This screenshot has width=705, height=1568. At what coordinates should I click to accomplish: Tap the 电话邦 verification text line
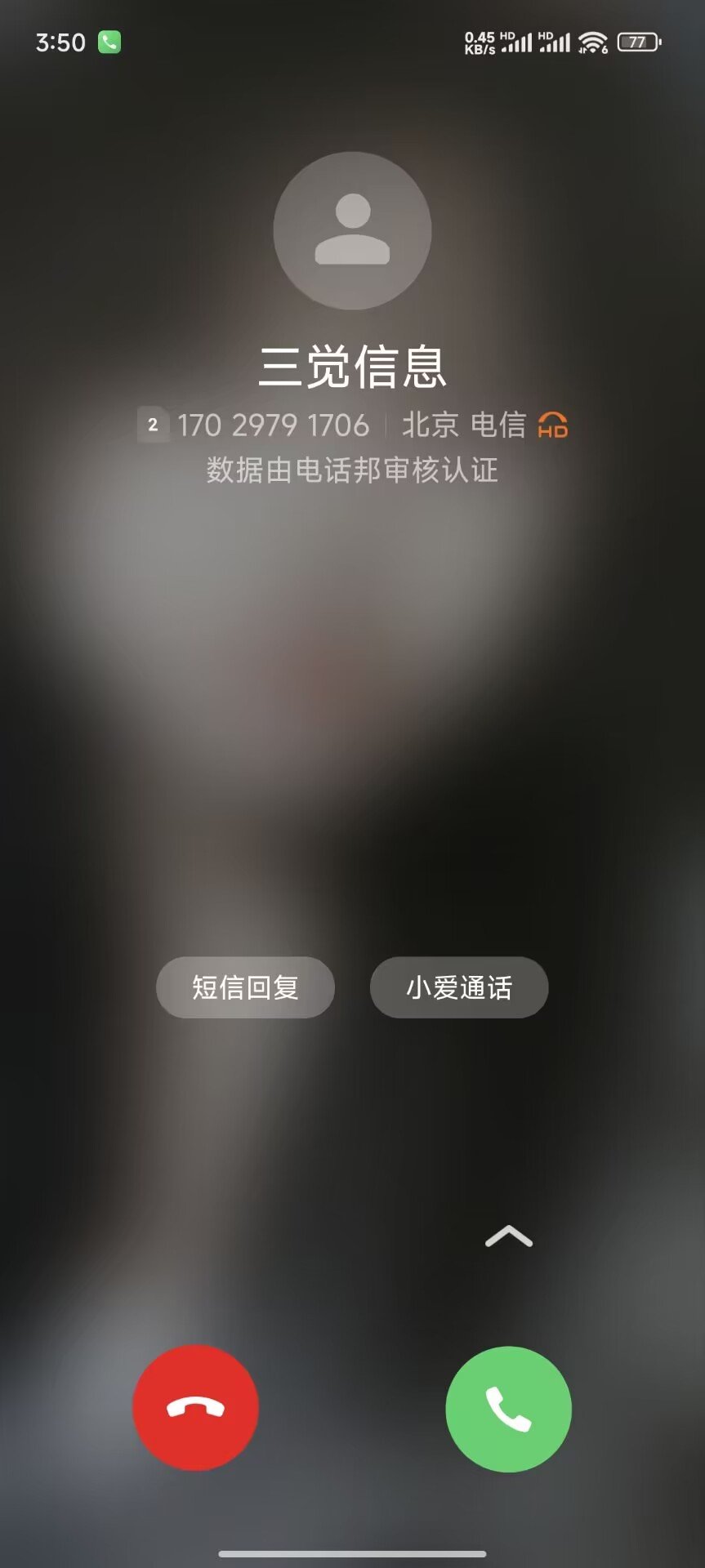pyautogui.click(x=351, y=470)
